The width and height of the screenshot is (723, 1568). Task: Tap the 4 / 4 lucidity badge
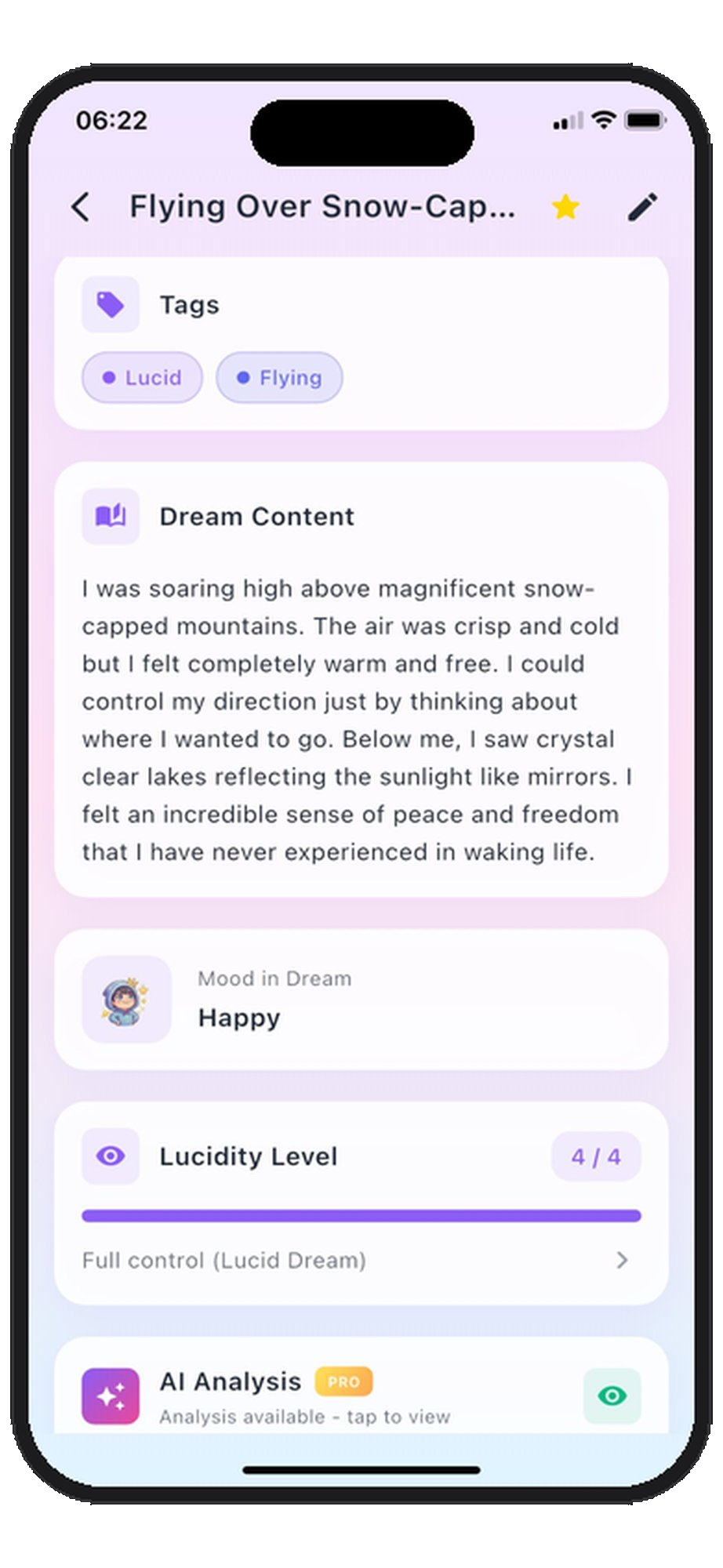coord(595,1156)
